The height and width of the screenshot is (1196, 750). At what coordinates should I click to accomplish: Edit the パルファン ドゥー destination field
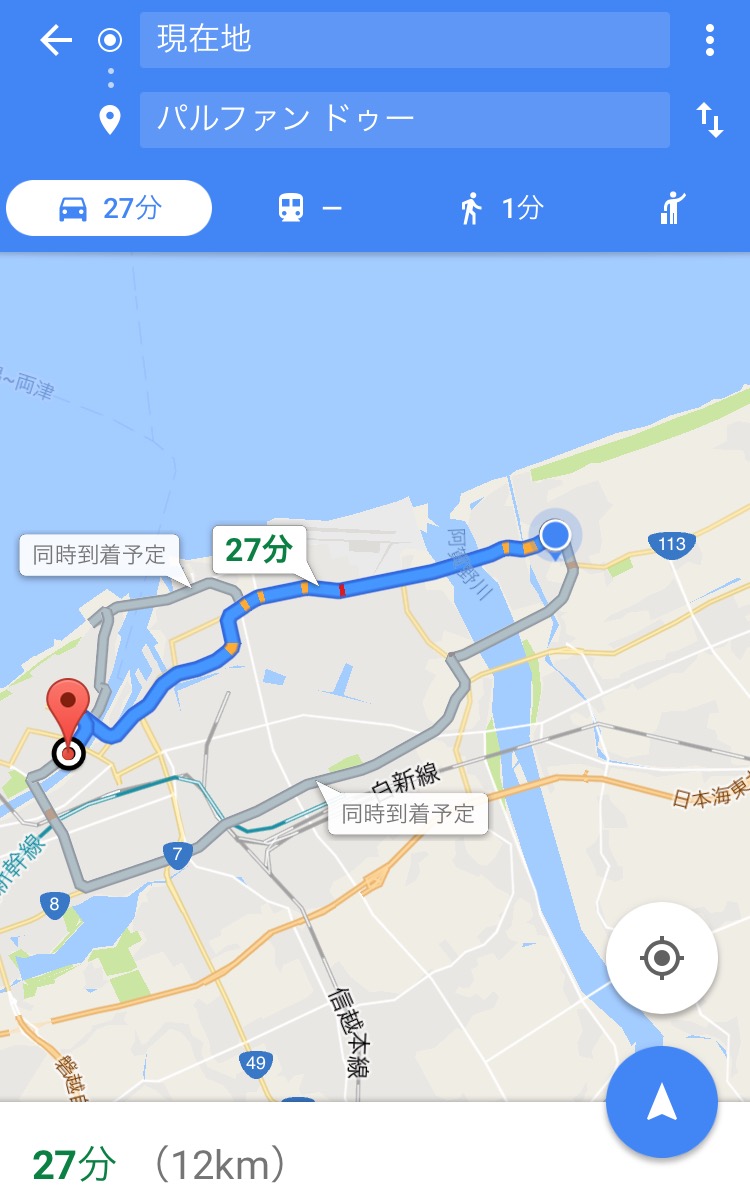tap(404, 120)
